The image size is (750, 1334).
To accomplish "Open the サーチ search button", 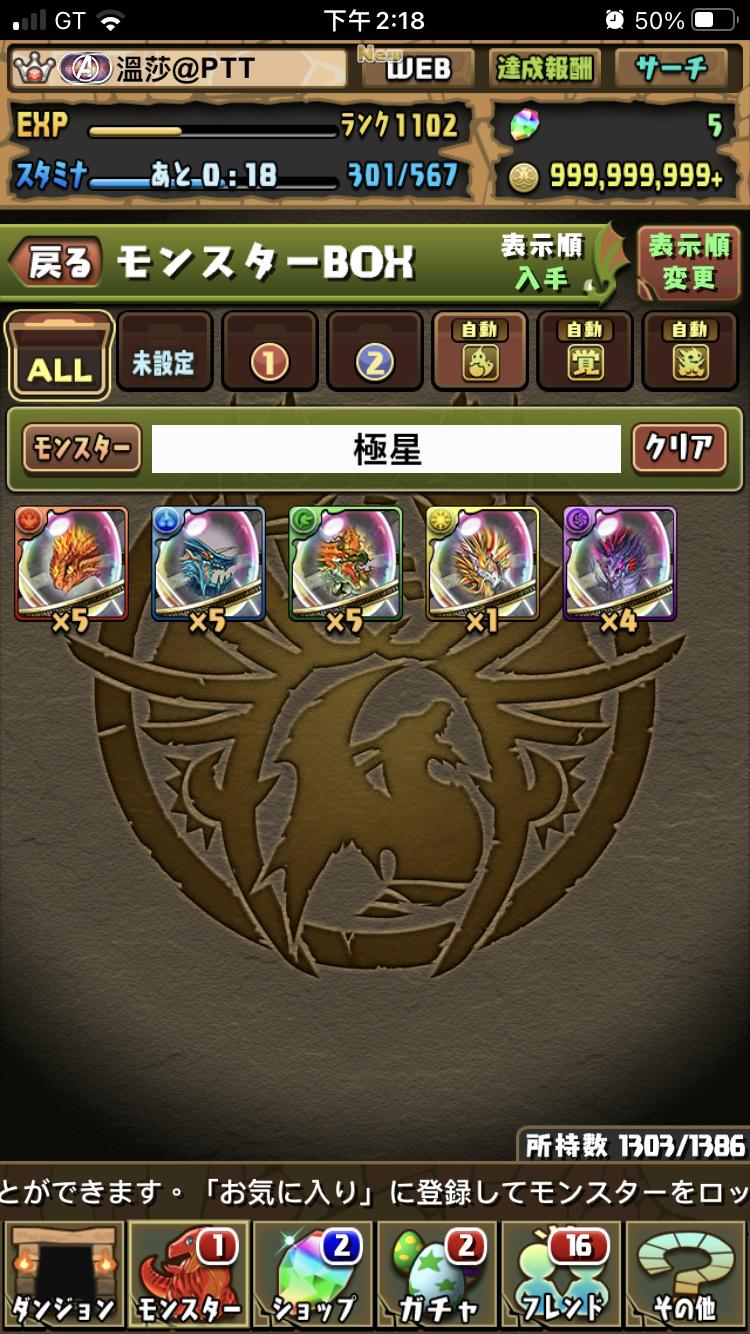I will [672, 68].
